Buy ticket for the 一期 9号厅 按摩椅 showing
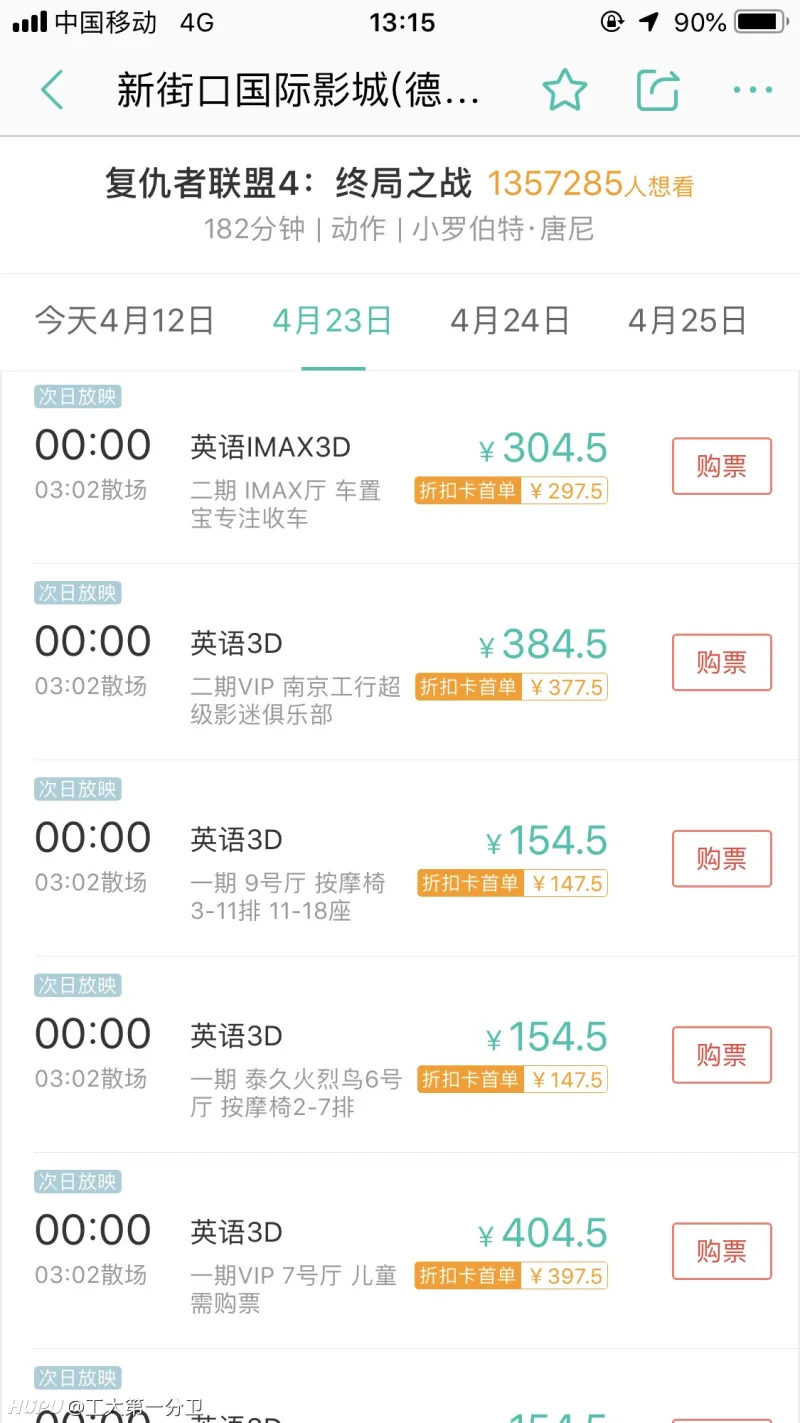Image resolution: width=800 pixels, height=1423 pixels. [x=722, y=858]
